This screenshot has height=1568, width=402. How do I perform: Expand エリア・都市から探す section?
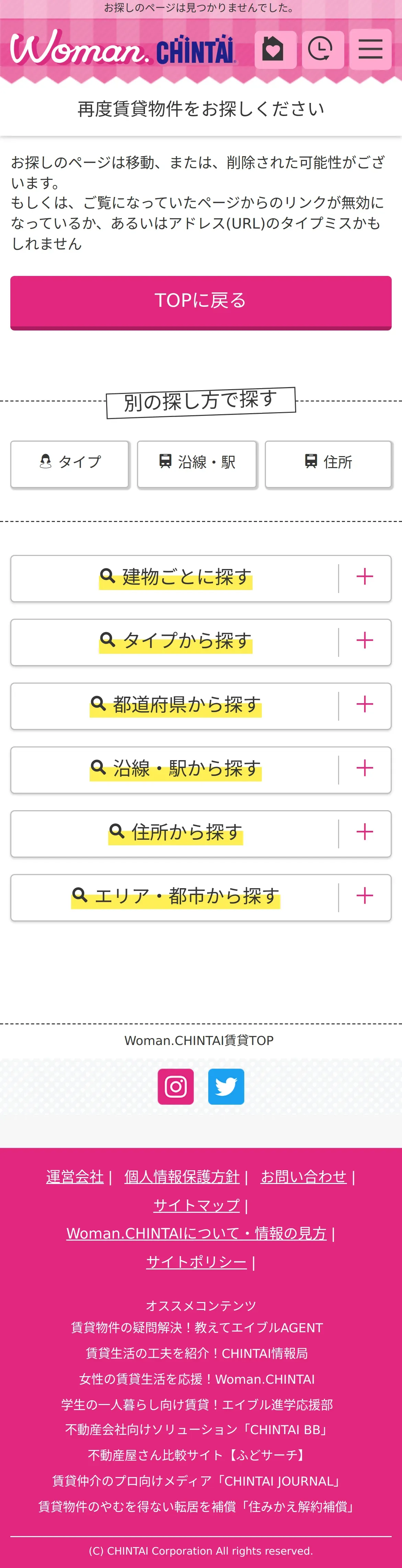coord(364,897)
